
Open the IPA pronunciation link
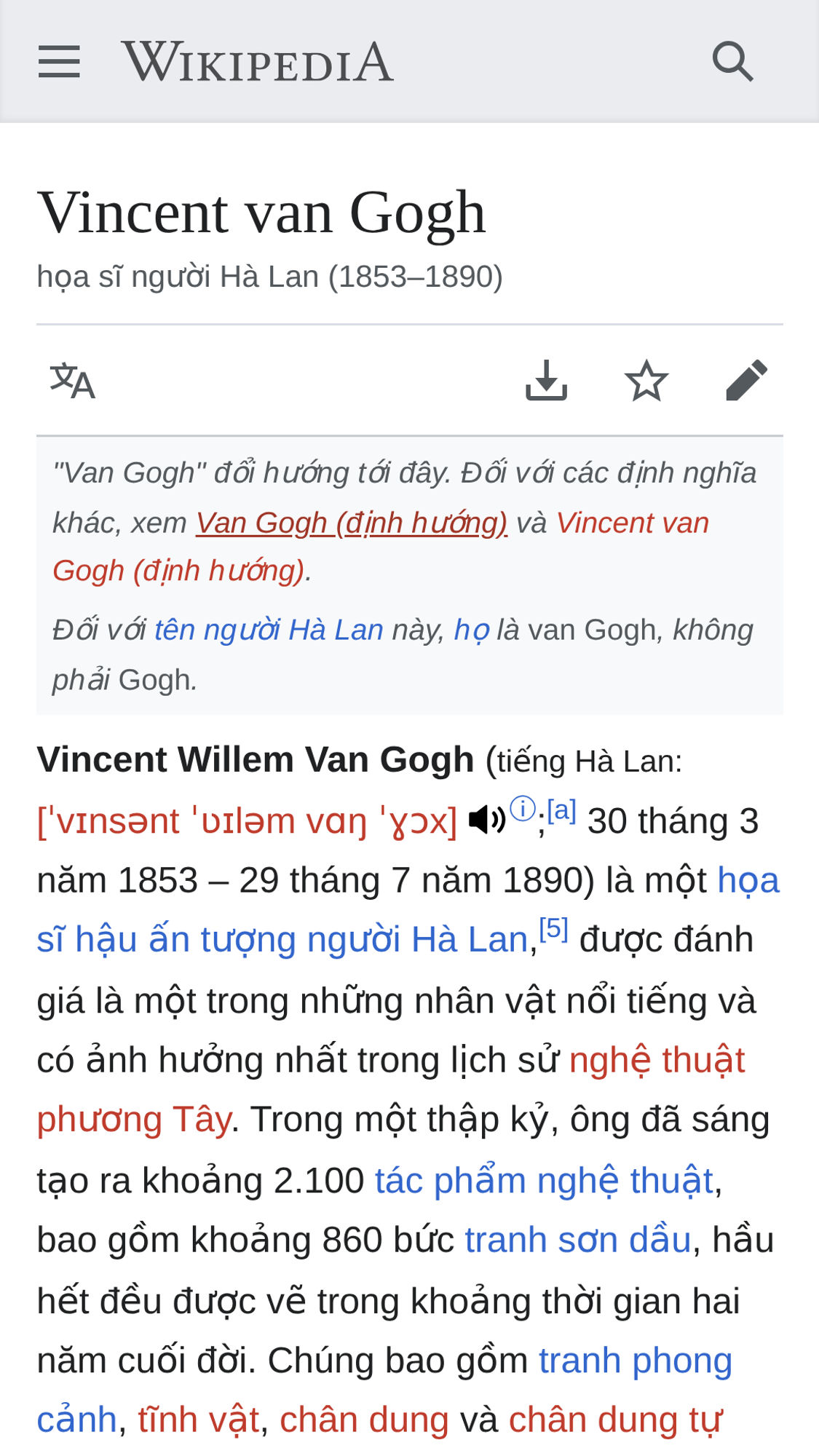pos(248,821)
